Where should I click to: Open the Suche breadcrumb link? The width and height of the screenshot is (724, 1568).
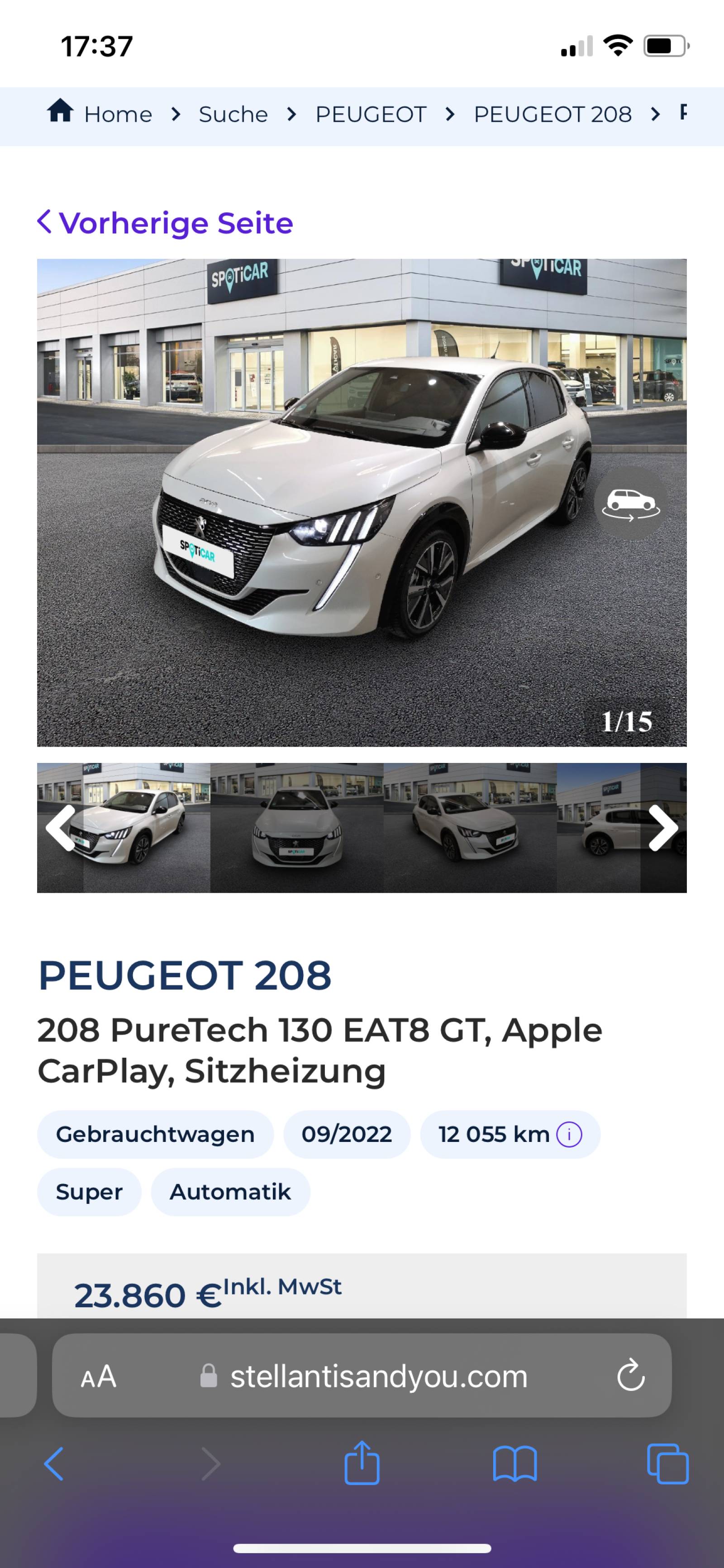pyautogui.click(x=233, y=115)
